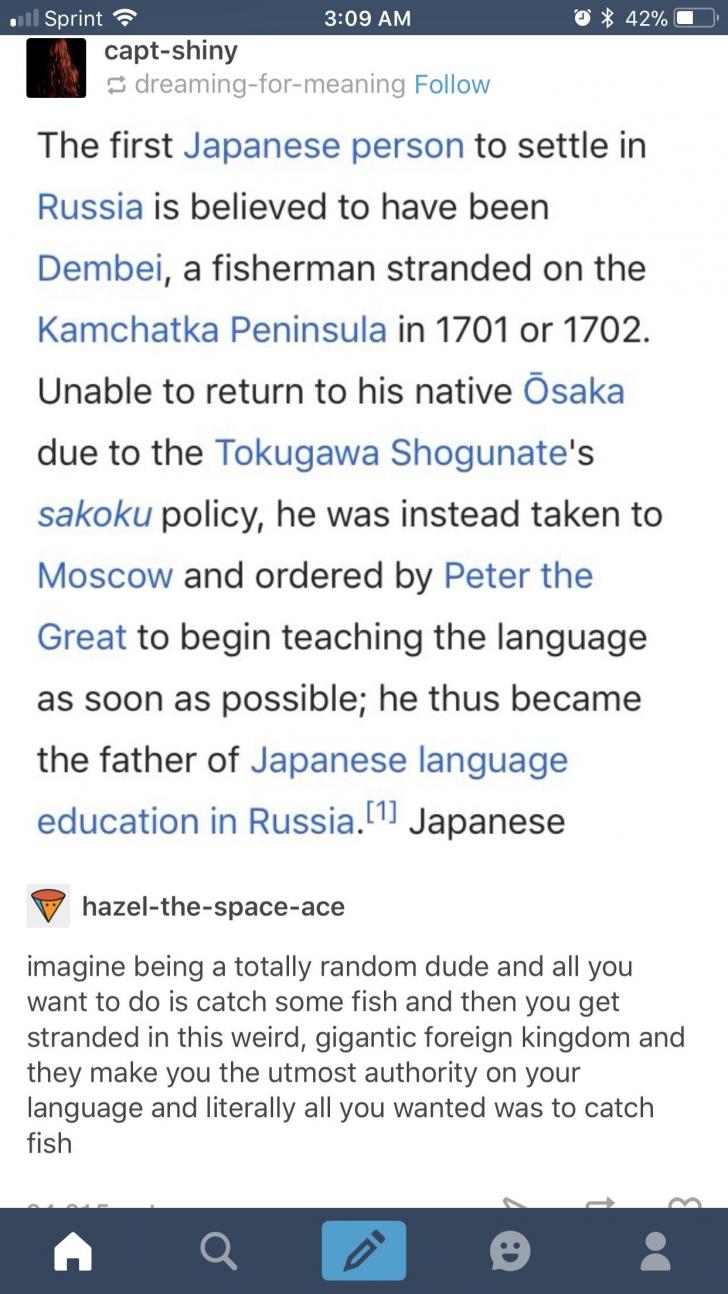Compose a new post

coord(364,1250)
